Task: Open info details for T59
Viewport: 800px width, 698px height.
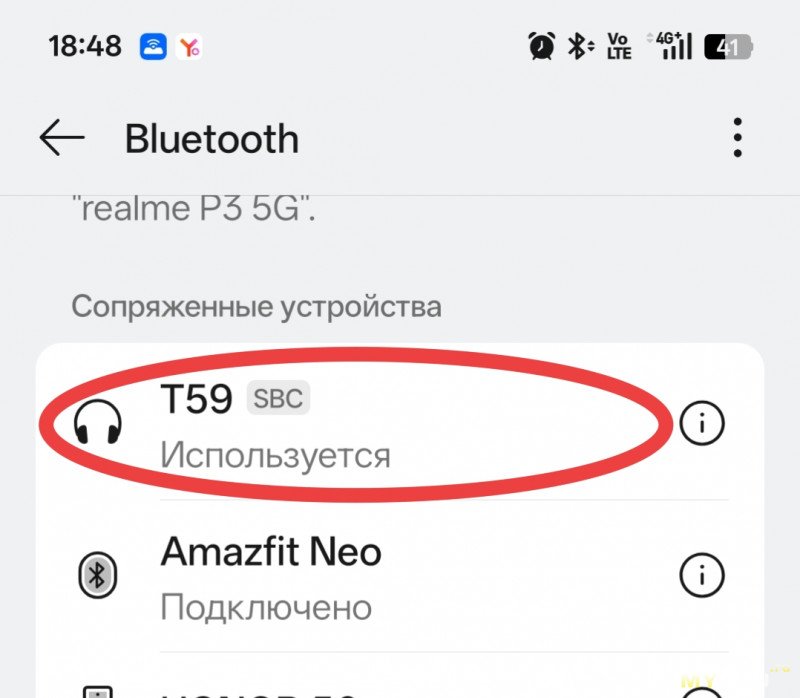Action: tap(701, 424)
